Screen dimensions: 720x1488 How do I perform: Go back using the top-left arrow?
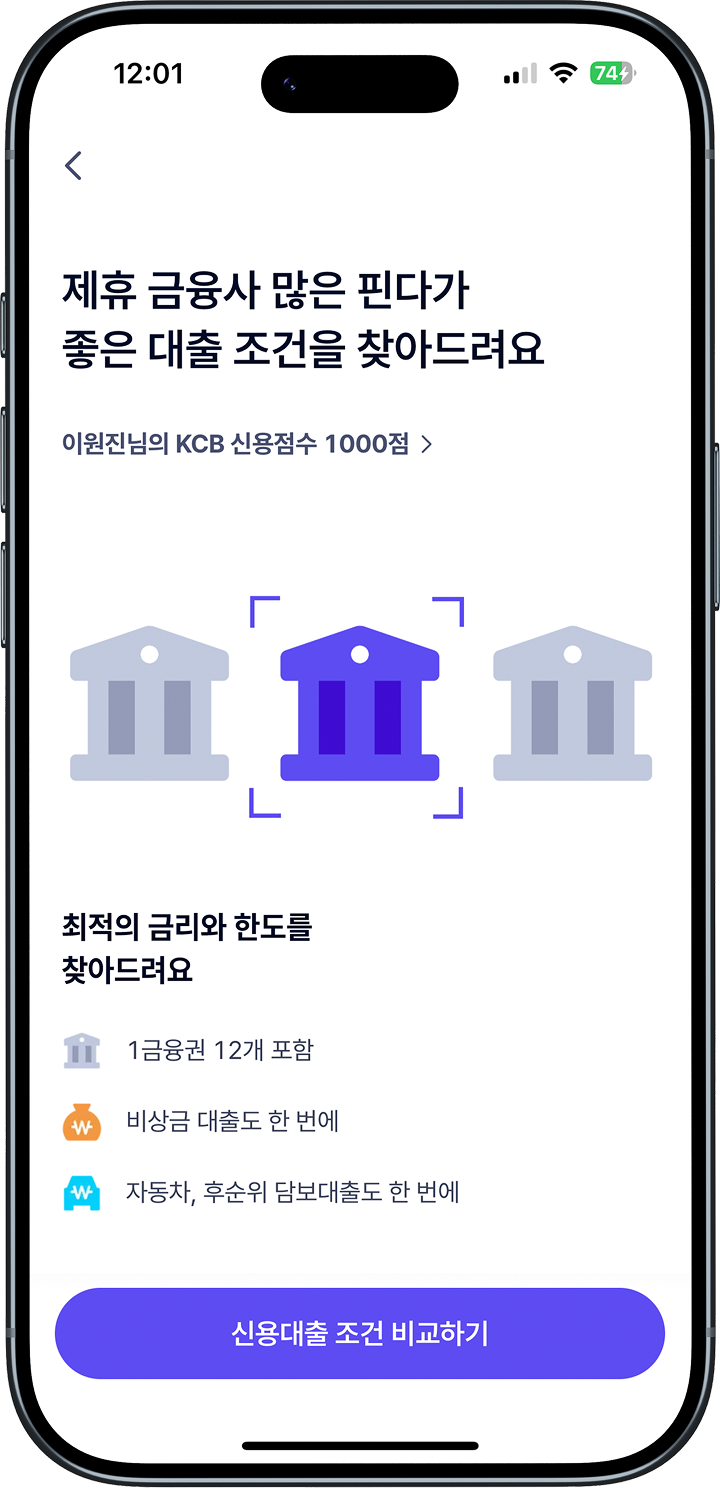click(73, 166)
